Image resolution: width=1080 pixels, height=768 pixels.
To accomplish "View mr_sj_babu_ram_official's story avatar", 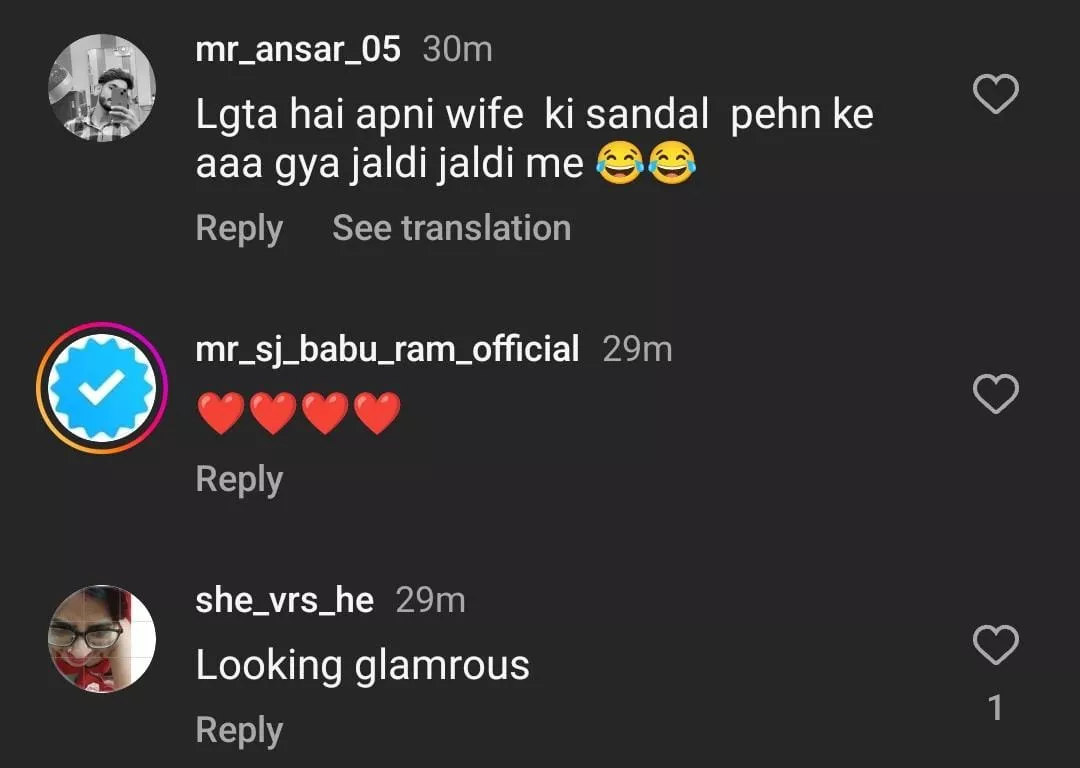I will click(102, 388).
